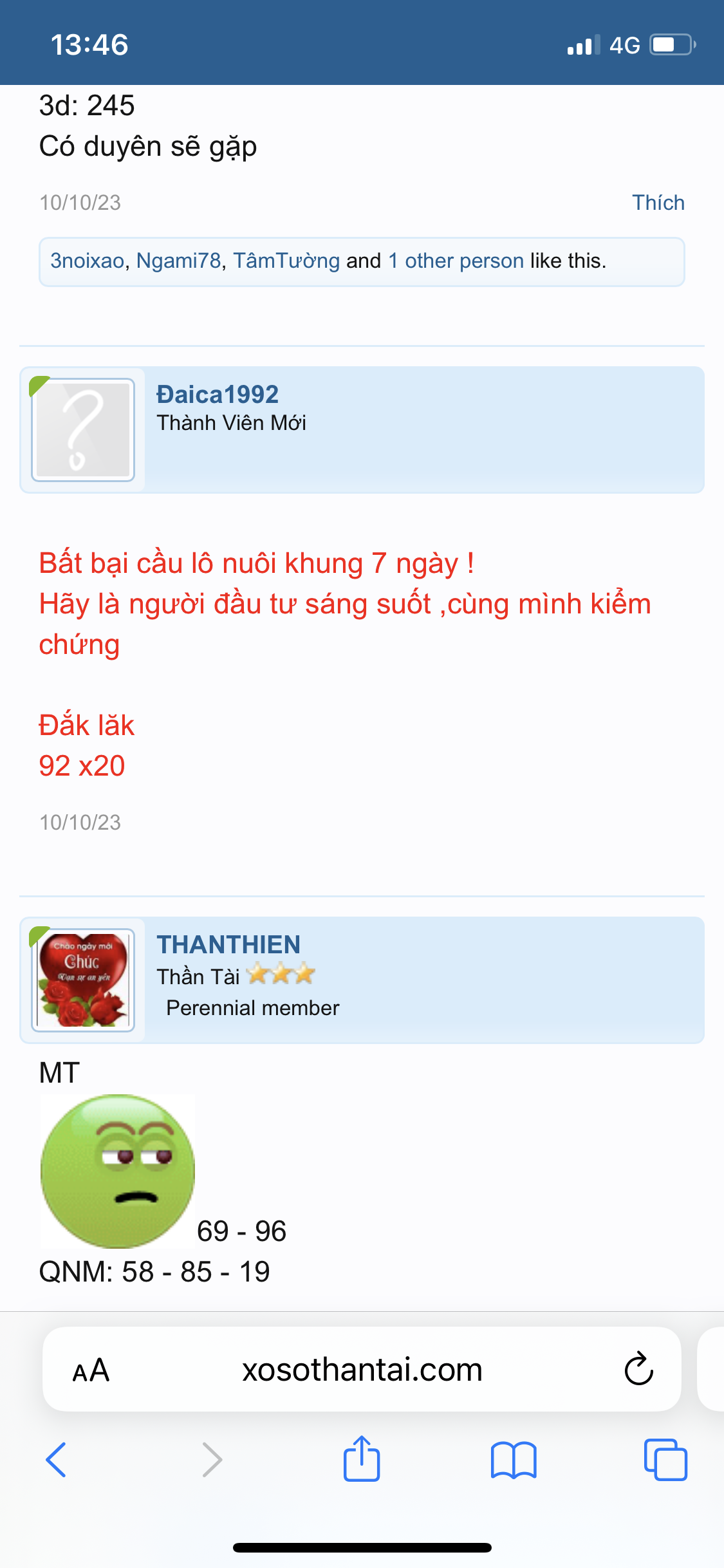Show all open tabs
724x1568 pixels.
pos(665,1460)
